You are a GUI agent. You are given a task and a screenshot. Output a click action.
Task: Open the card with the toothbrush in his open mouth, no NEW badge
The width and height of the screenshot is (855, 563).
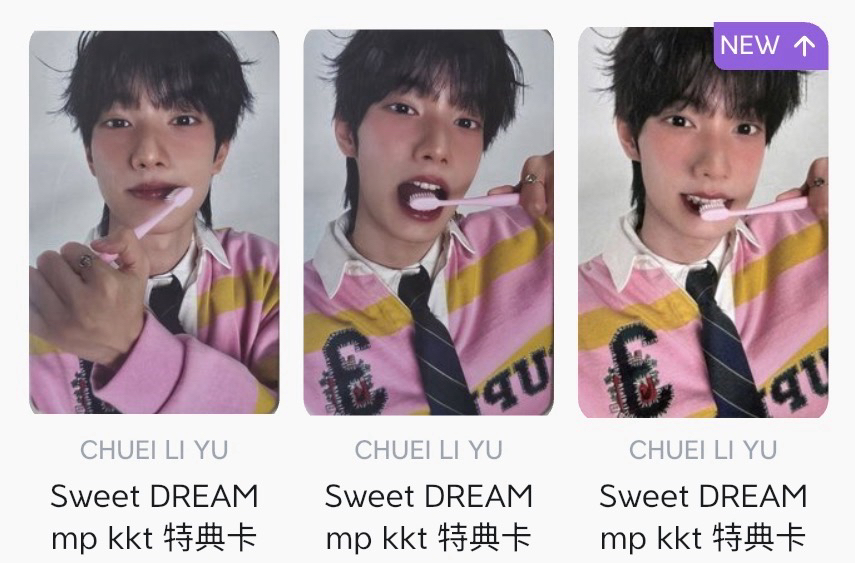pos(428,222)
